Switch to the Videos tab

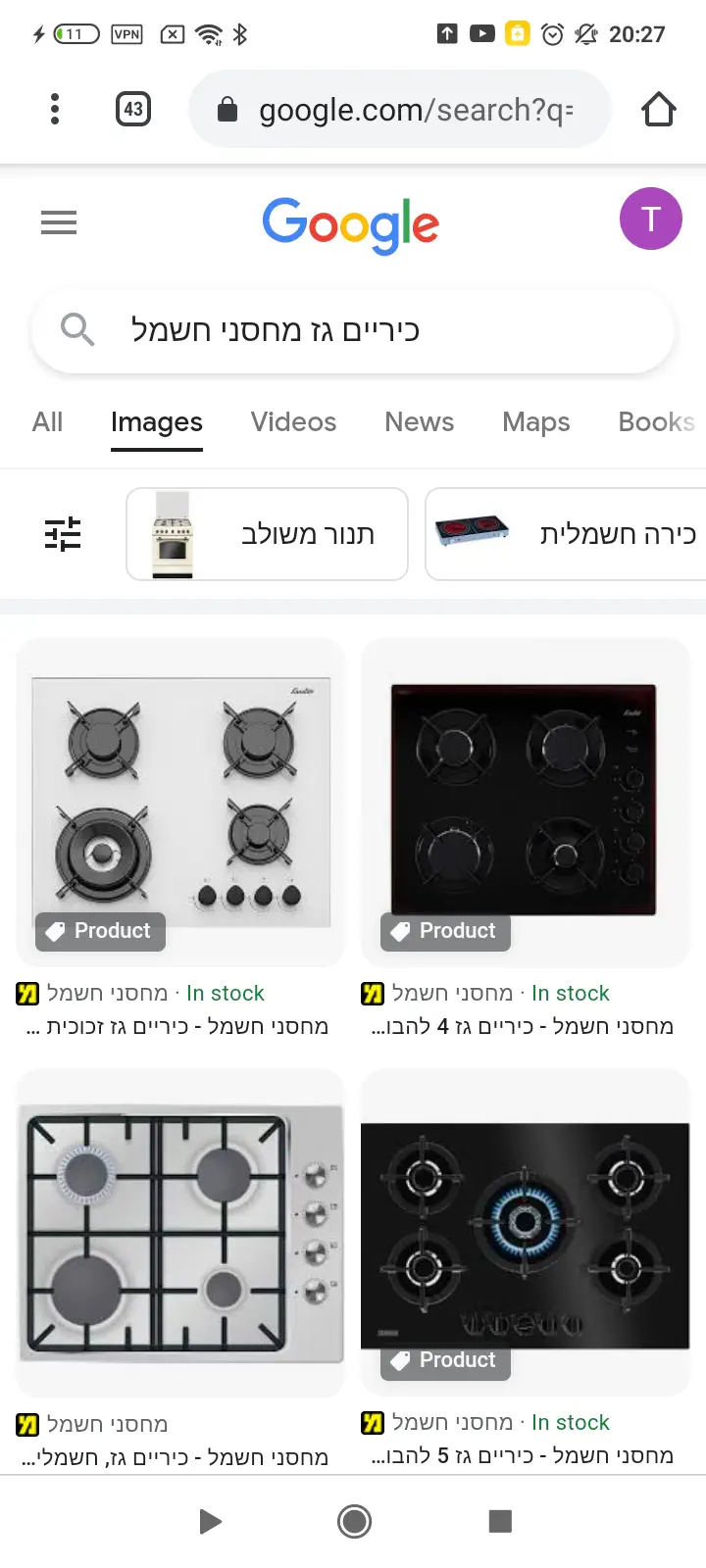pos(293,422)
